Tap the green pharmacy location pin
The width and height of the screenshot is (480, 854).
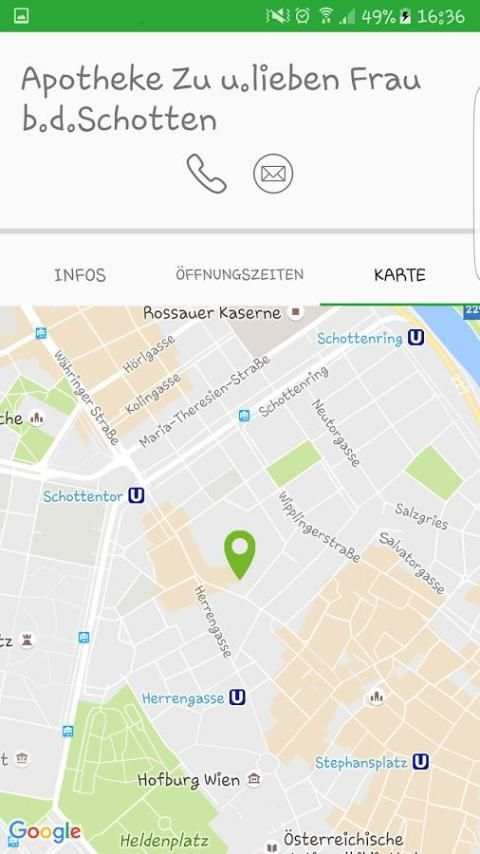[240, 554]
